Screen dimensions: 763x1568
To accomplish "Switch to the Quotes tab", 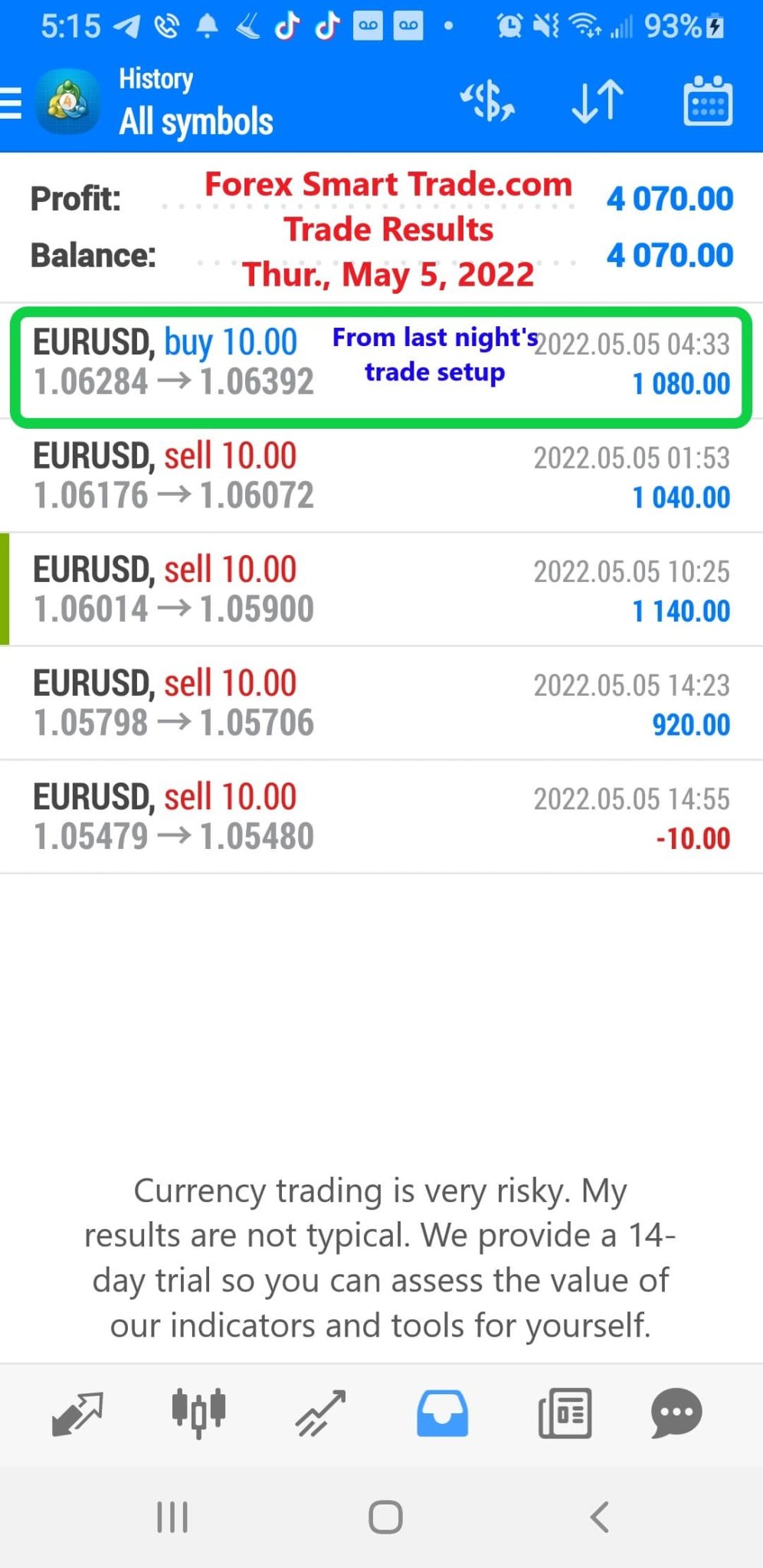I will tap(77, 1413).
